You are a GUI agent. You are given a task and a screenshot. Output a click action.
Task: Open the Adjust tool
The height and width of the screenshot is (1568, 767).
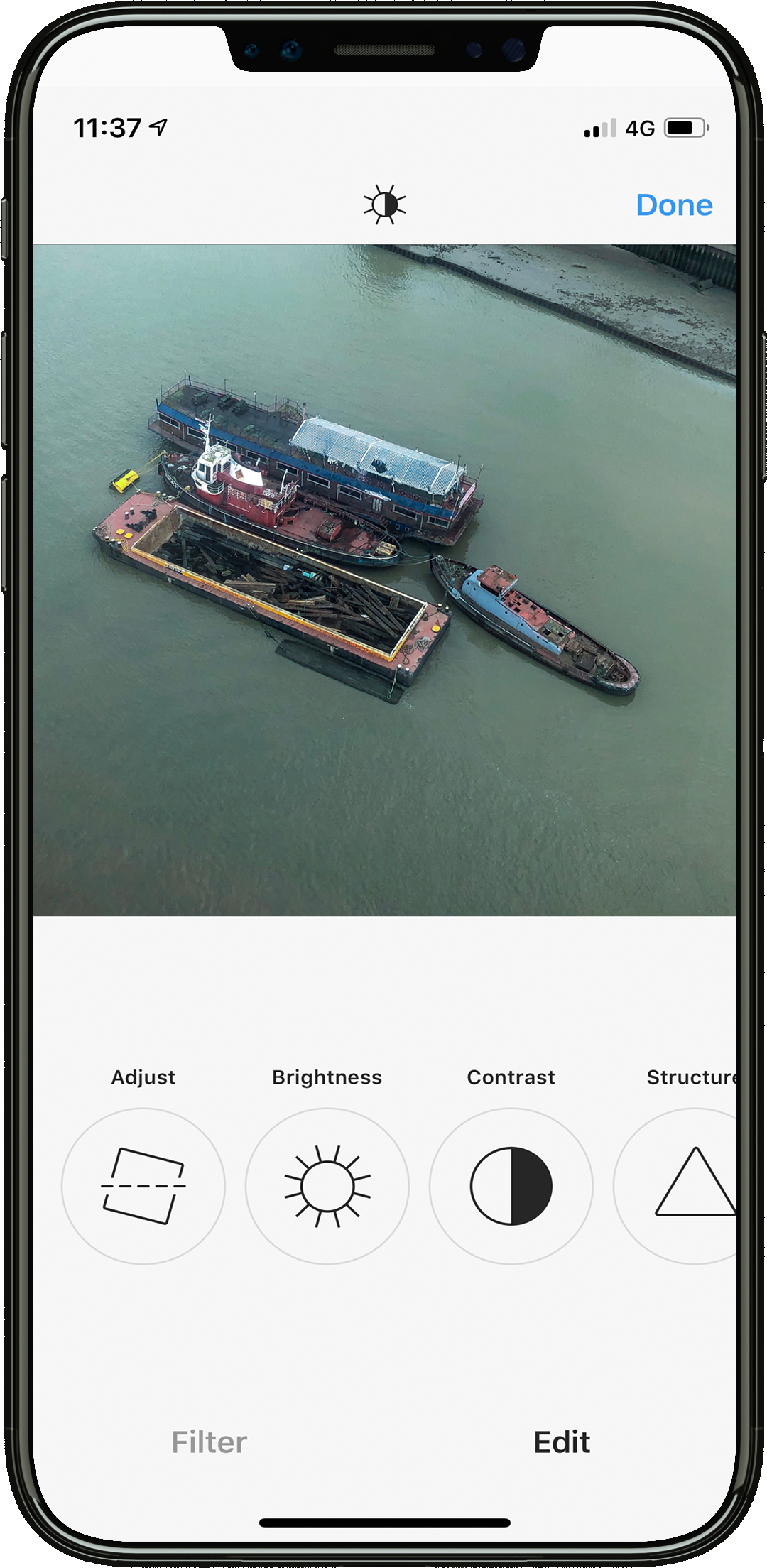[143, 1186]
